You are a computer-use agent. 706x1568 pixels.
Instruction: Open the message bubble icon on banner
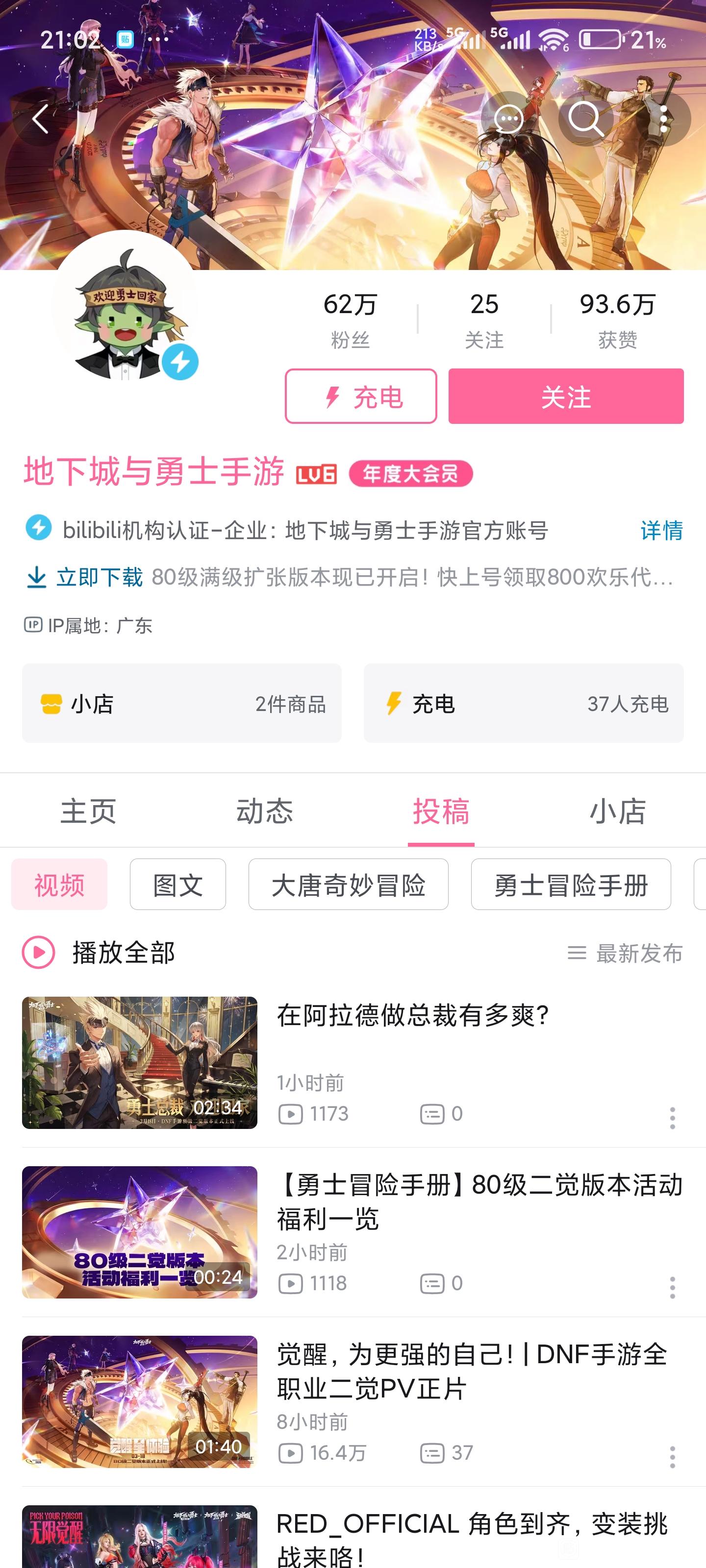click(508, 119)
